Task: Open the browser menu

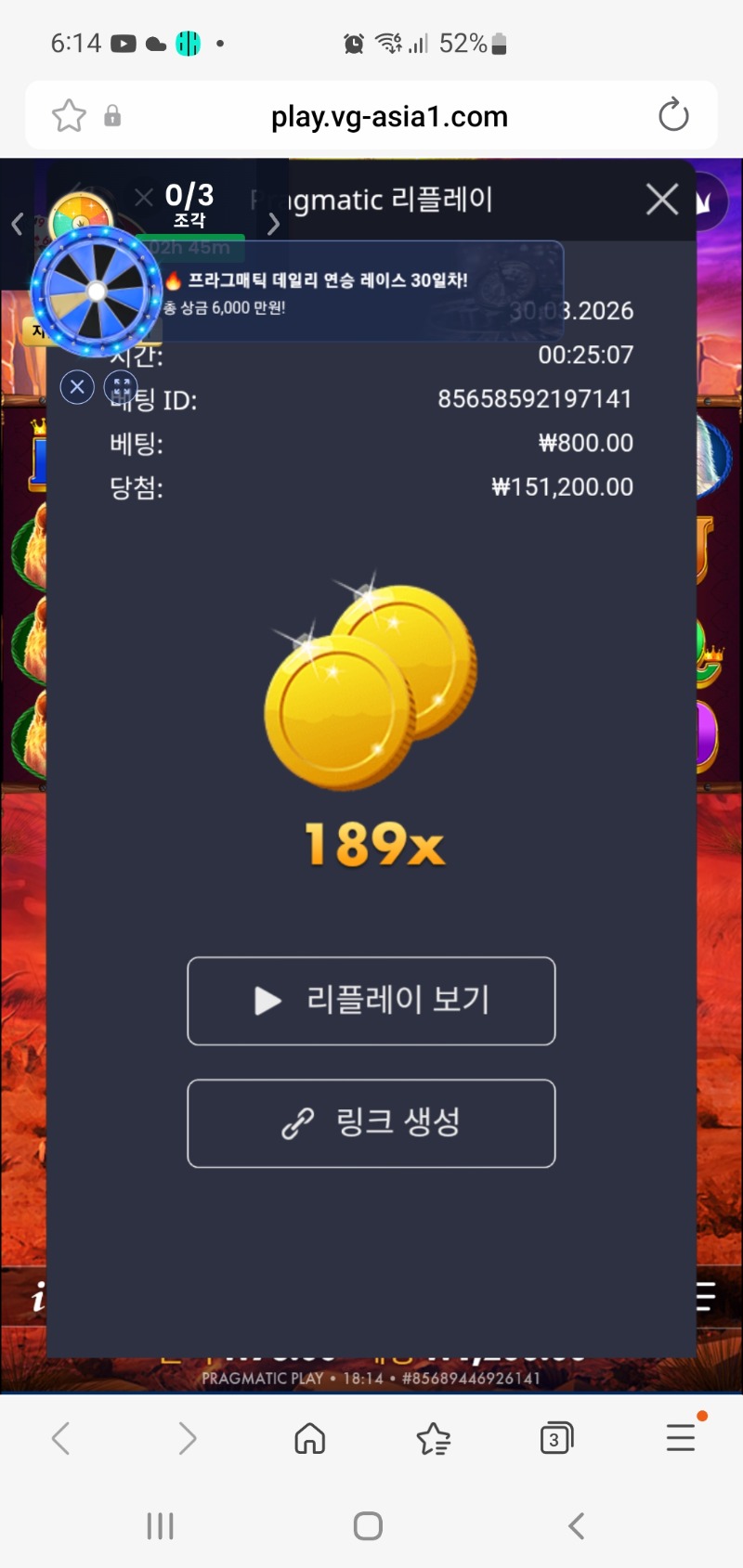Action: [681, 1439]
